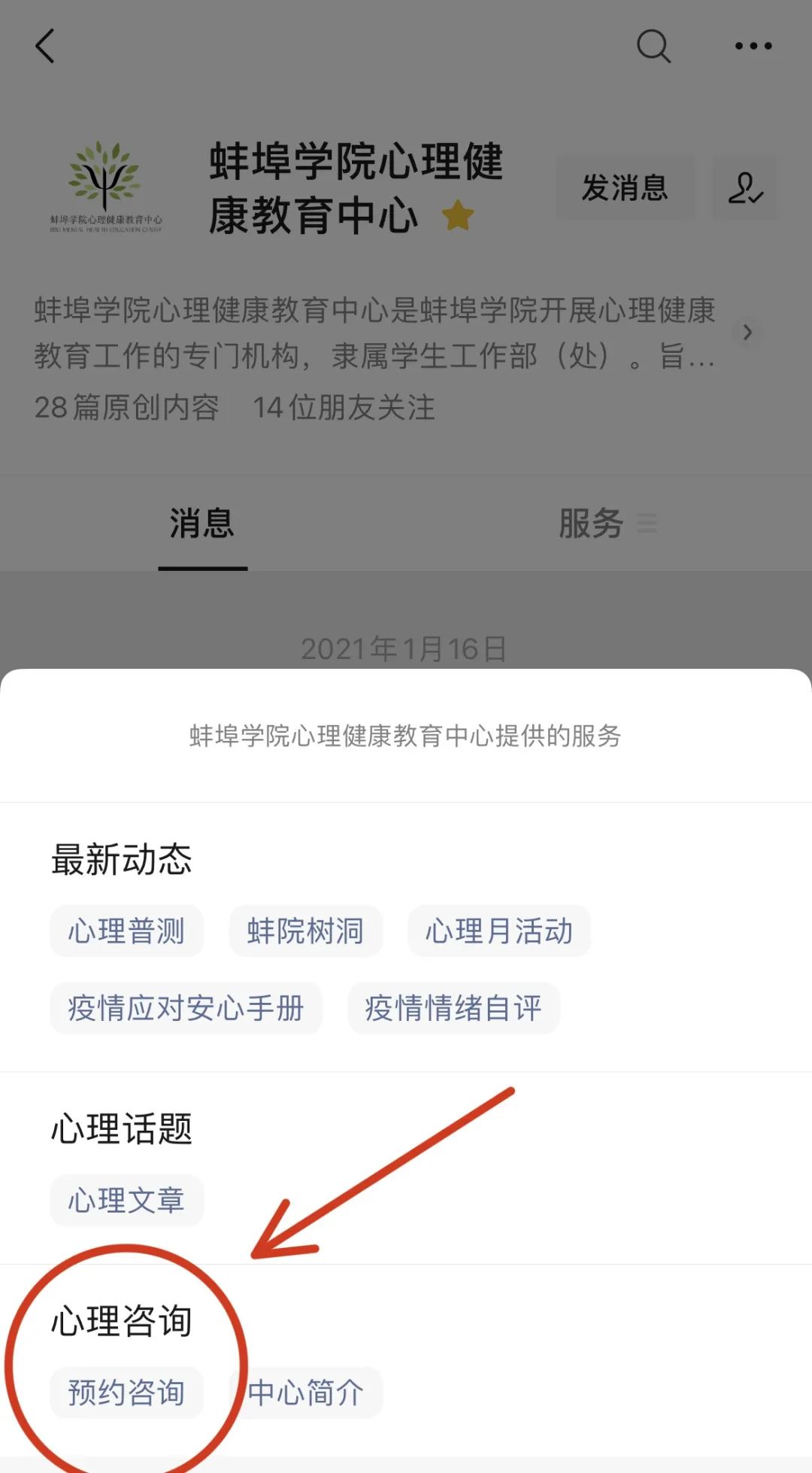Open the 中心简介 chip
Viewport: 812px width, 1473px height.
click(x=307, y=1393)
